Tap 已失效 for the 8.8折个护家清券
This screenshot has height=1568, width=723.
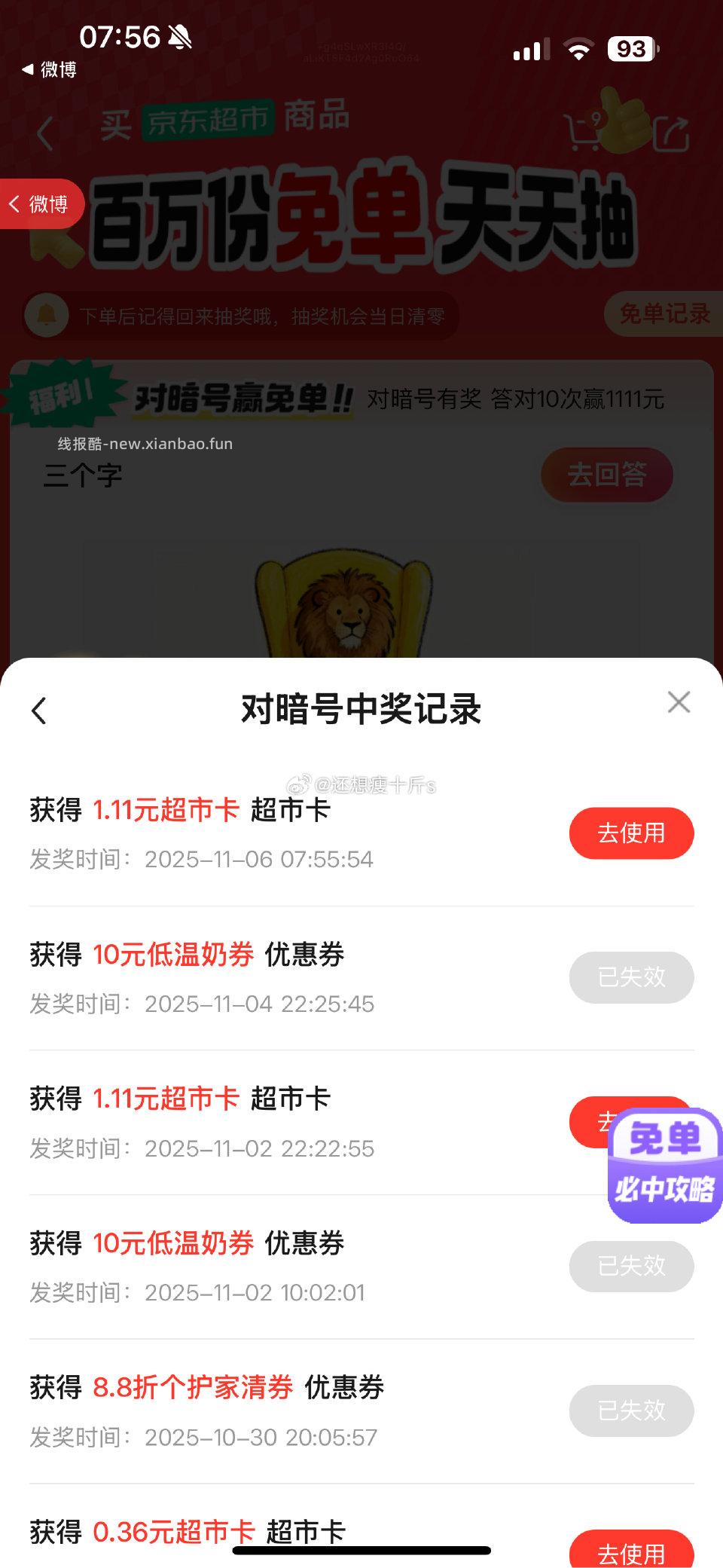click(631, 1411)
